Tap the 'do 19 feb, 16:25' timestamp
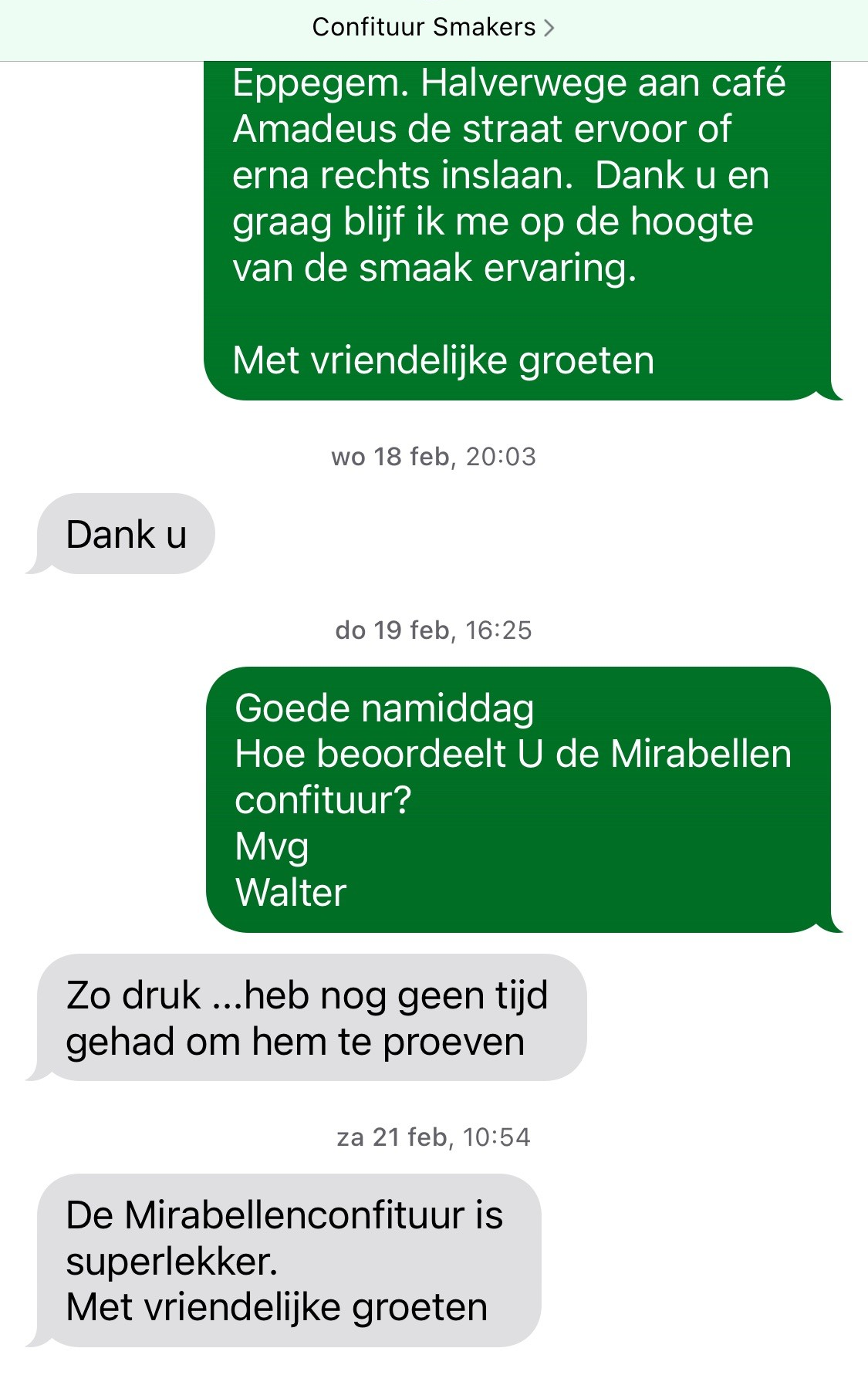Image resolution: width=868 pixels, height=1375 pixels. [434, 630]
